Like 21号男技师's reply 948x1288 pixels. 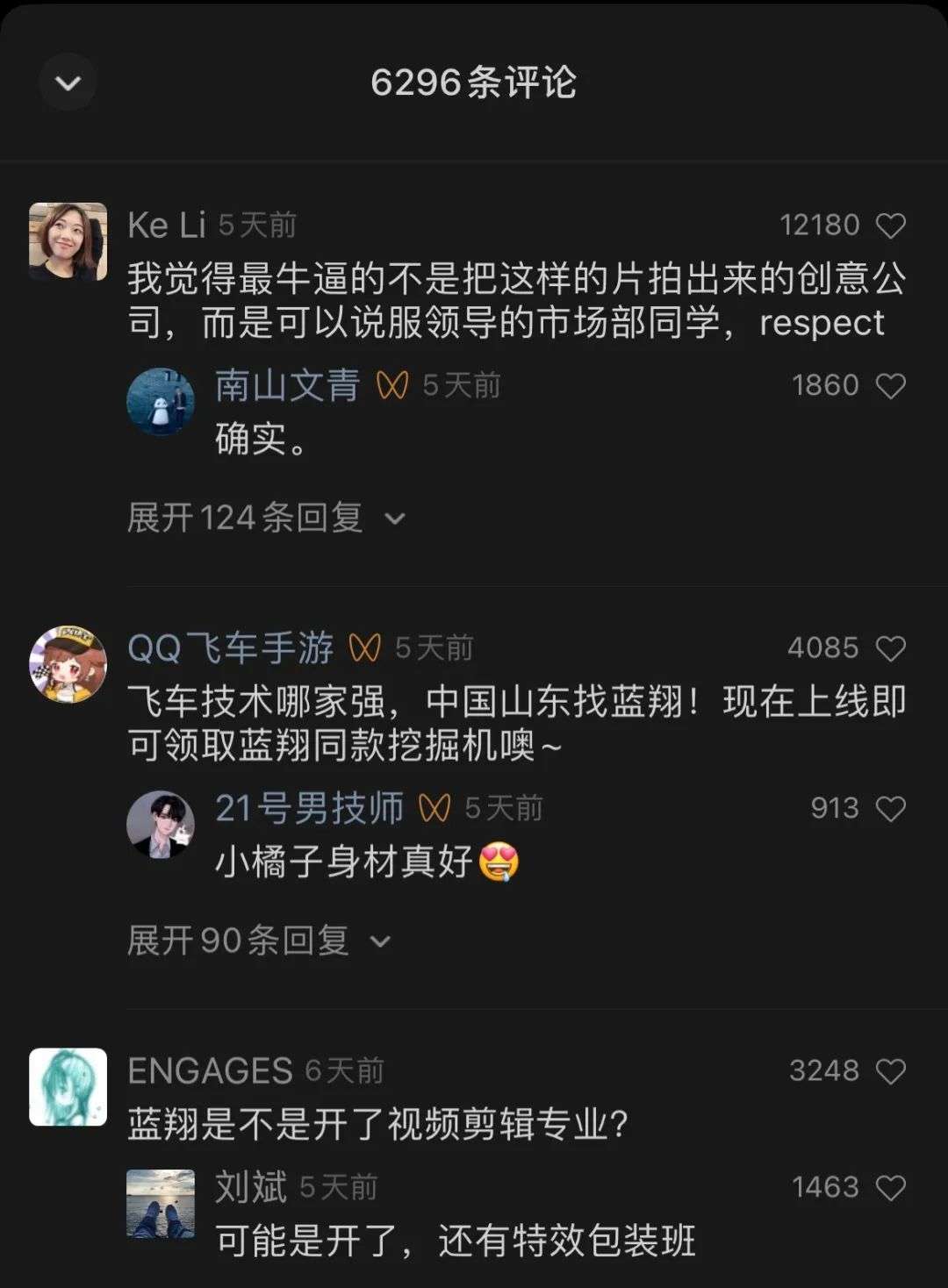pos(891,809)
